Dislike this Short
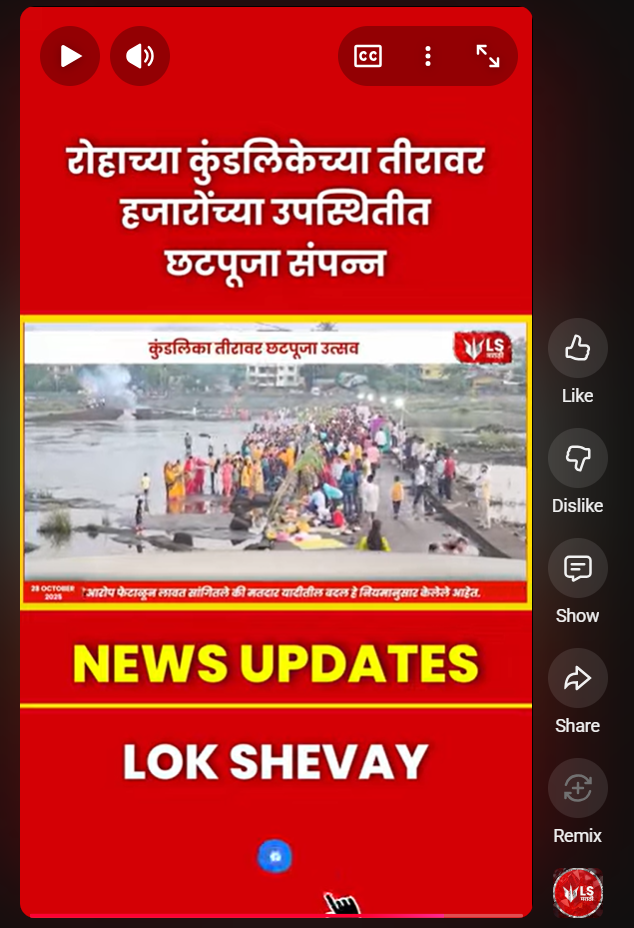This screenshot has height=928, width=634. (x=577, y=459)
